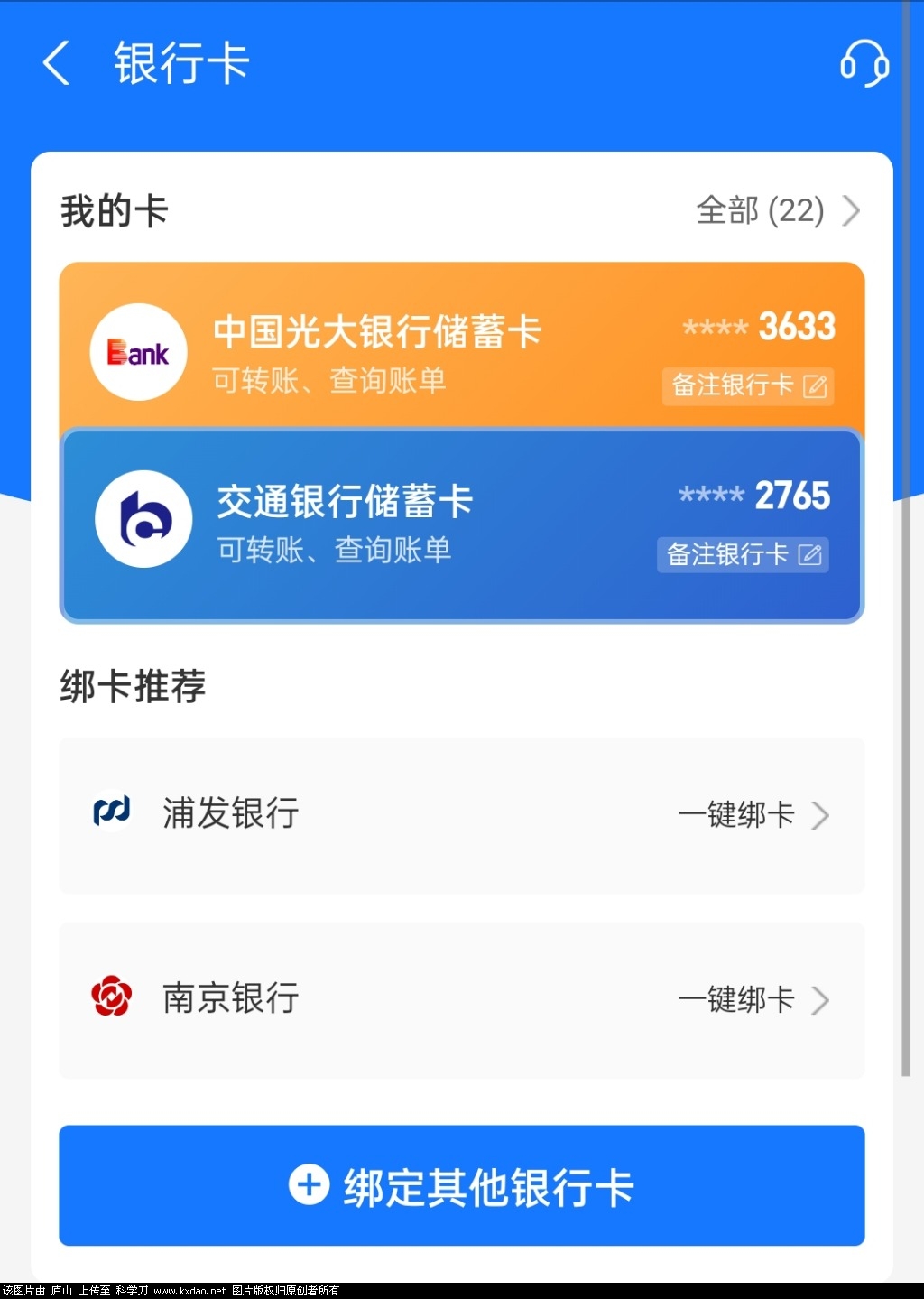Select 南京银行 一键绑卡 row

(461, 1000)
